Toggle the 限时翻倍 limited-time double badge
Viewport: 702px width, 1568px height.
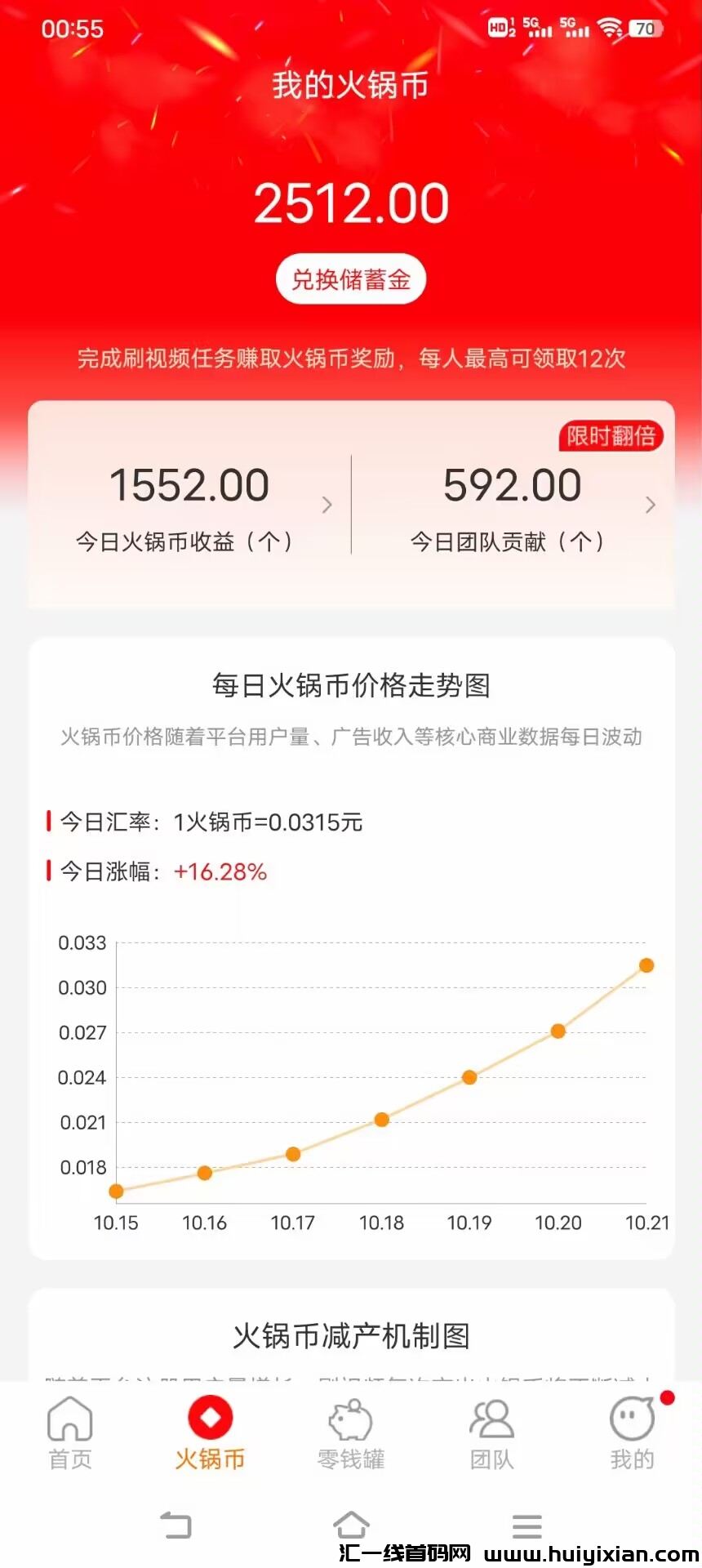tap(611, 437)
